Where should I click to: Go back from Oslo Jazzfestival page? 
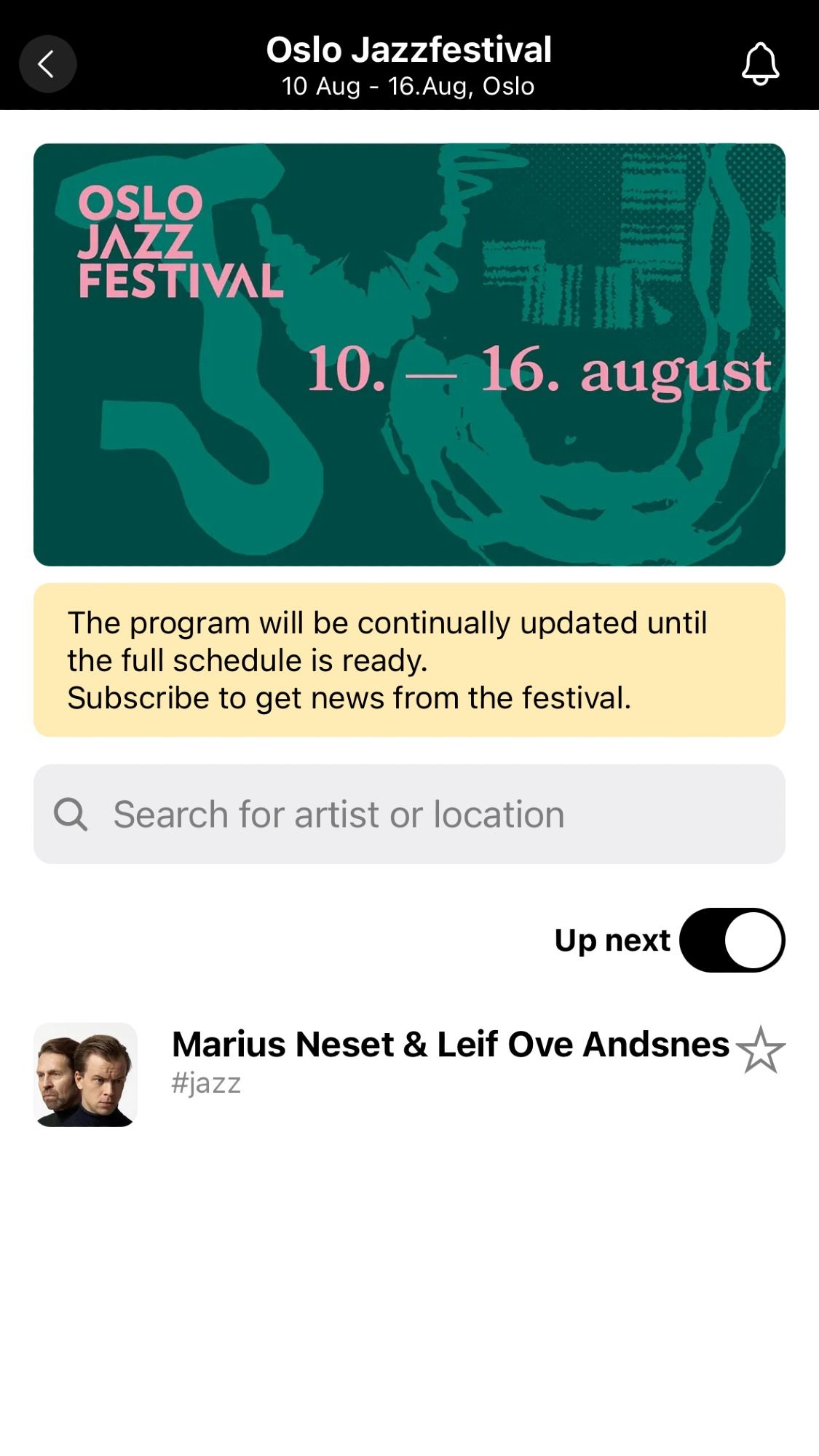[47, 64]
